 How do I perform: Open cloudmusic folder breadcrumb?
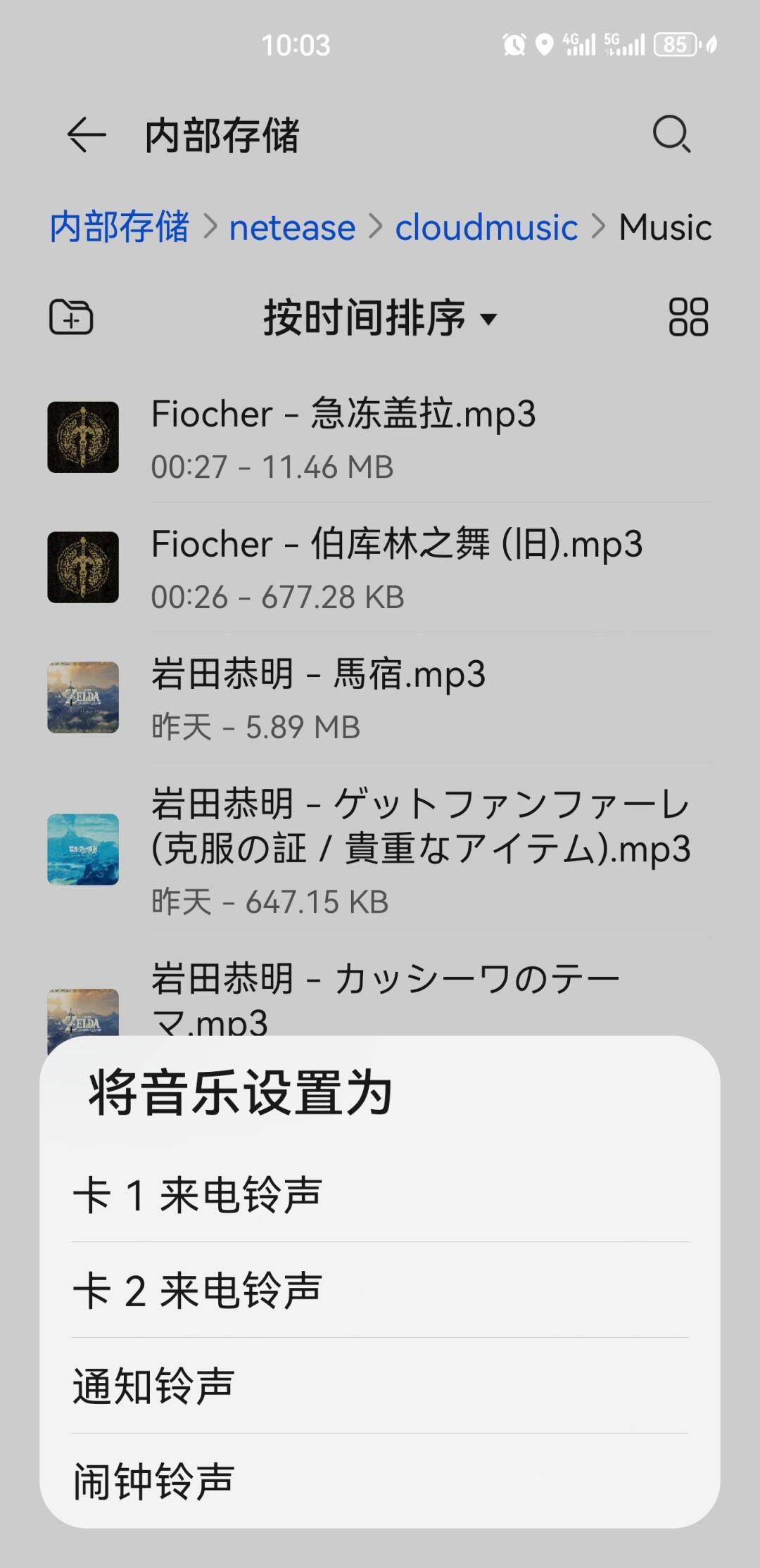point(486,227)
